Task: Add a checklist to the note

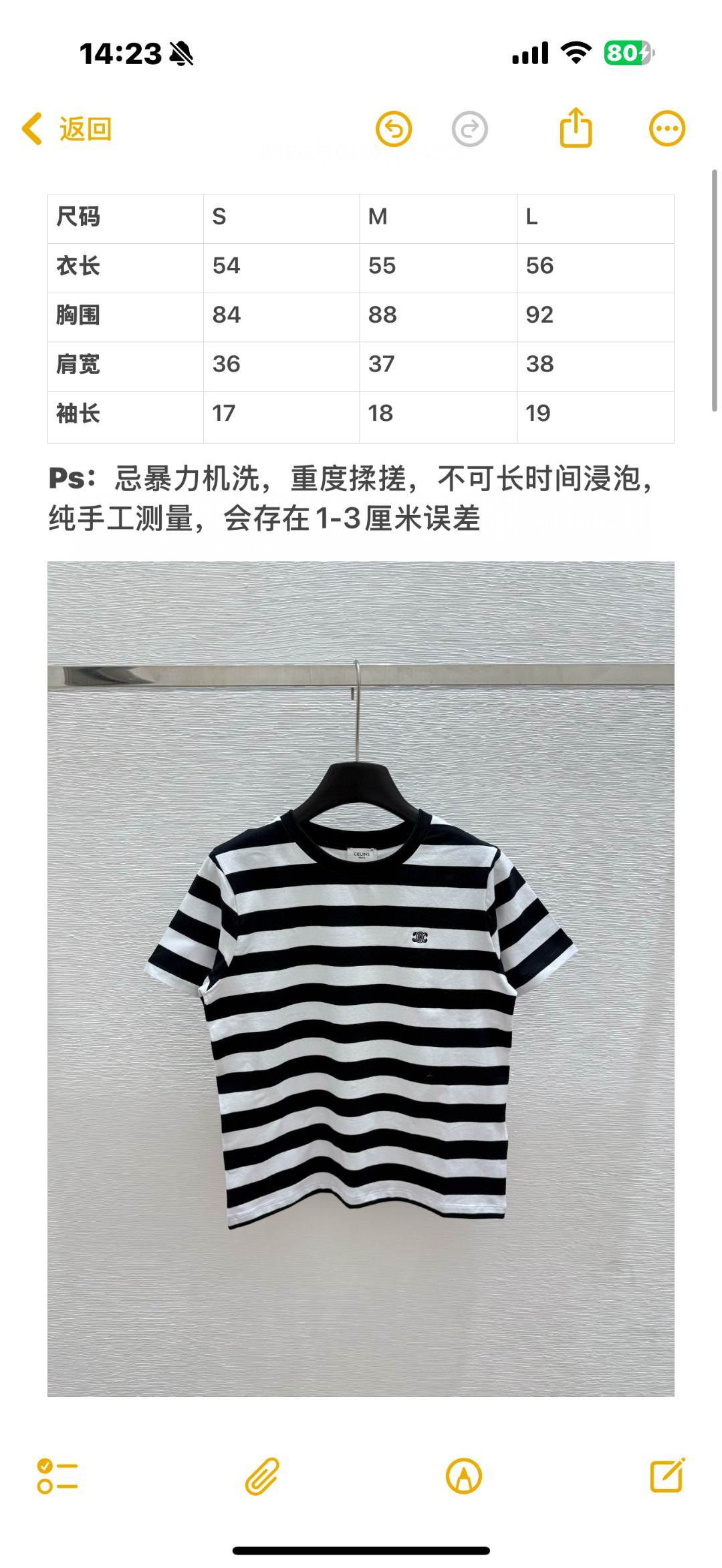Action: click(57, 1476)
